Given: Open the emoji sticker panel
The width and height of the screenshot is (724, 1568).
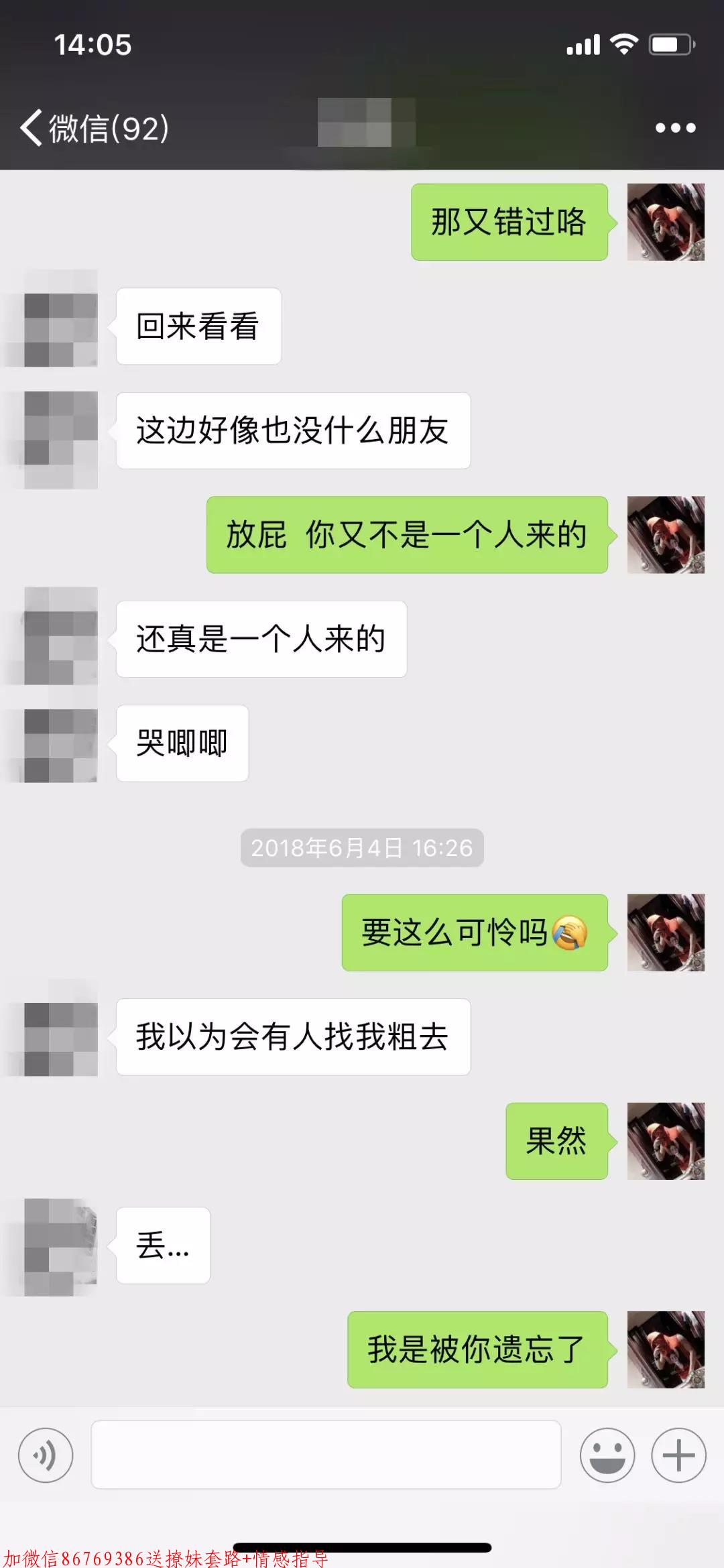Looking at the screenshot, I should click(x=607, y=1455).
